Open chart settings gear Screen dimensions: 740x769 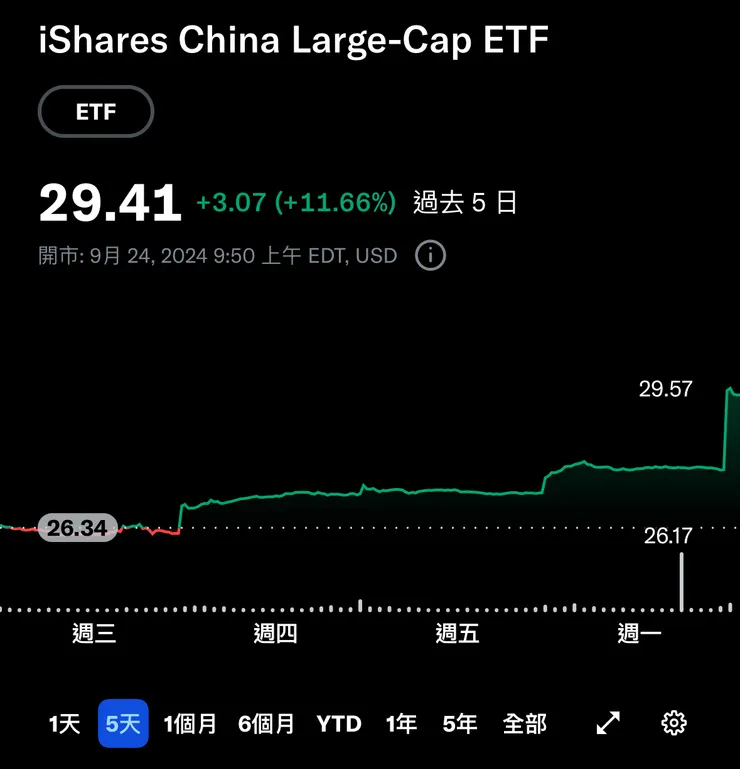coord(674,723)
